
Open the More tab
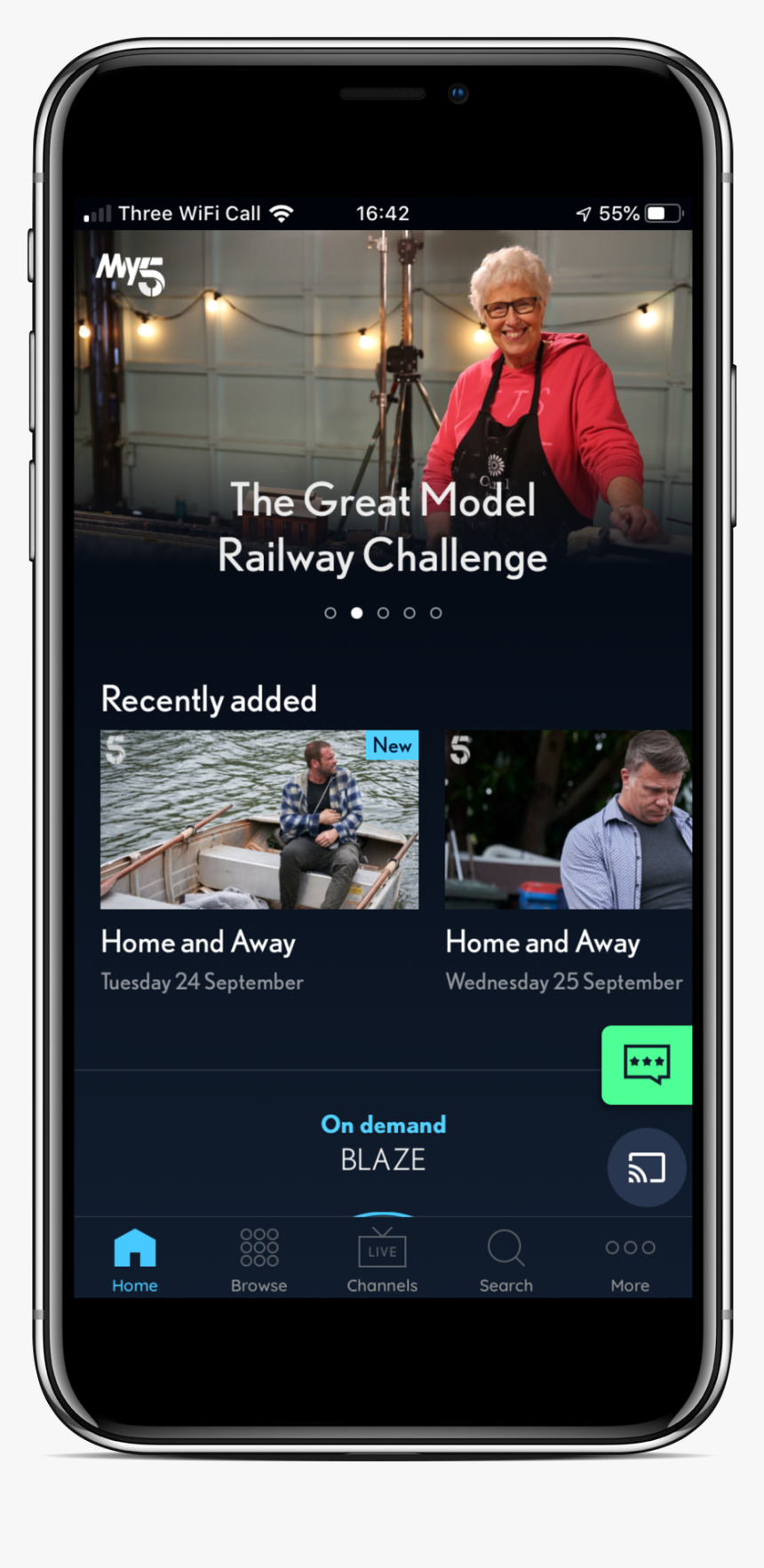pos(630,1260)
